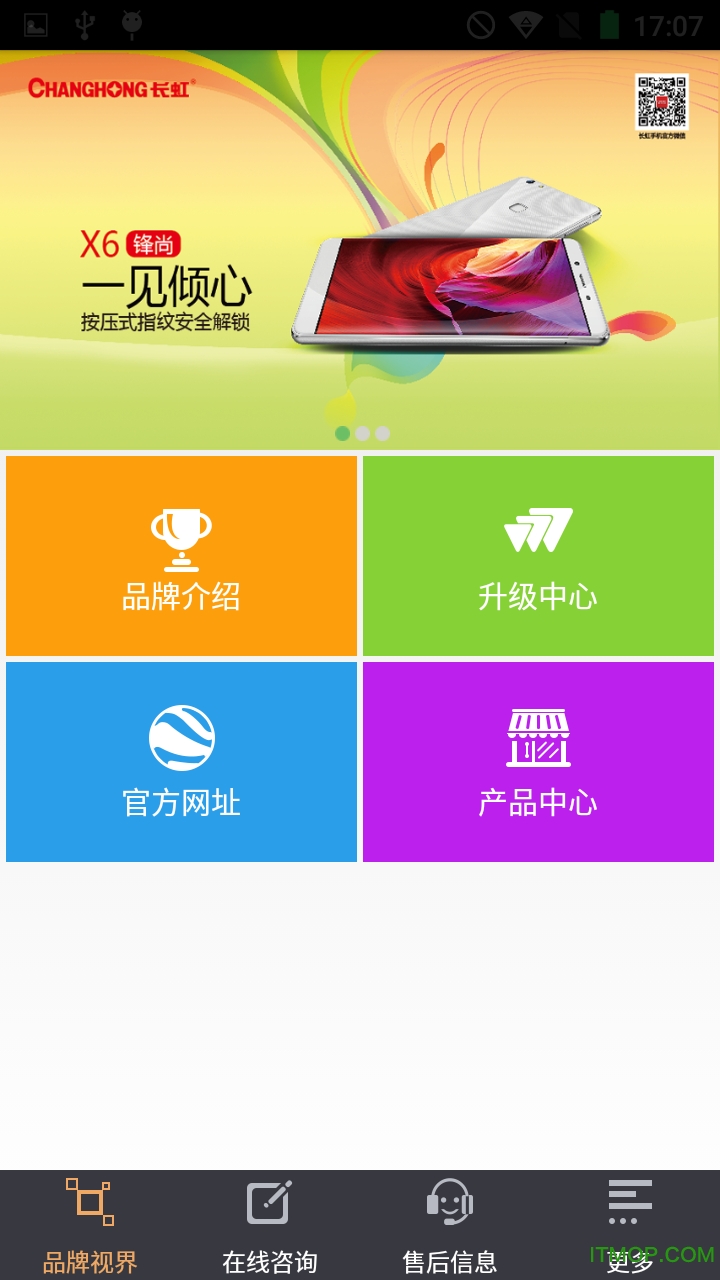Open the 产品中心 product center tile
This screenshot has height=1280, width=720.
click(x=538, y=762)
